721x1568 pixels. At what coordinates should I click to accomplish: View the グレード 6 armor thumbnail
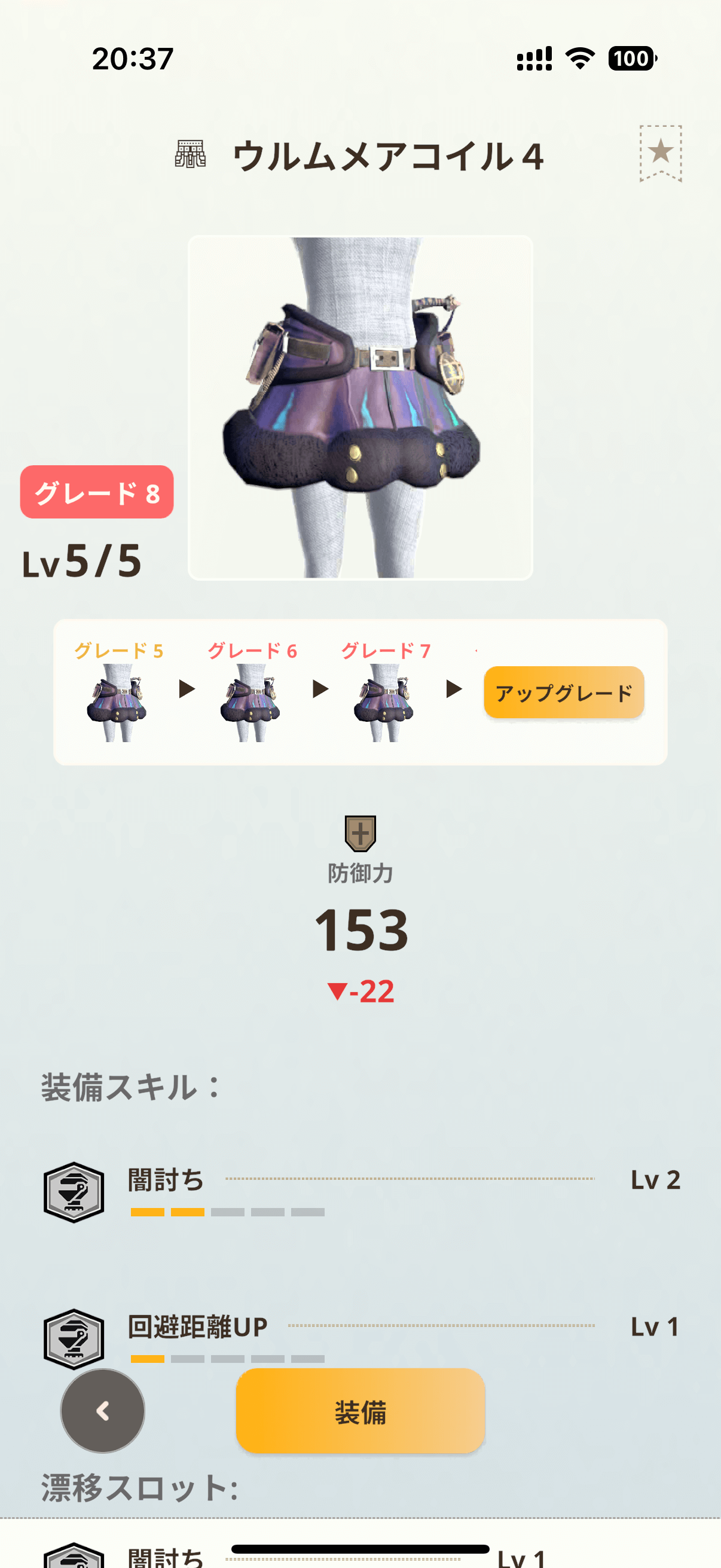[250, 702]
